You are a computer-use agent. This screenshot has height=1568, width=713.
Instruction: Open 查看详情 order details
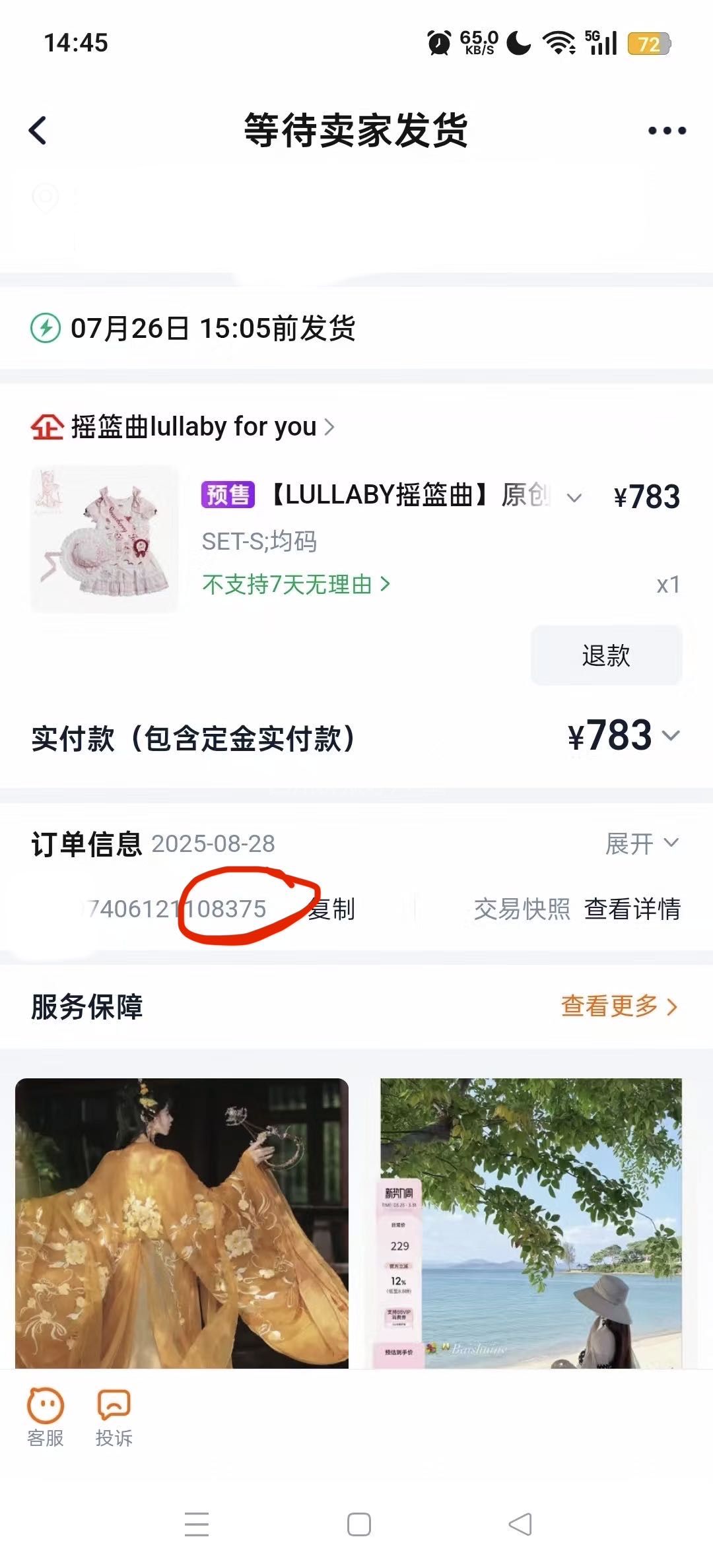click(632, 909)
